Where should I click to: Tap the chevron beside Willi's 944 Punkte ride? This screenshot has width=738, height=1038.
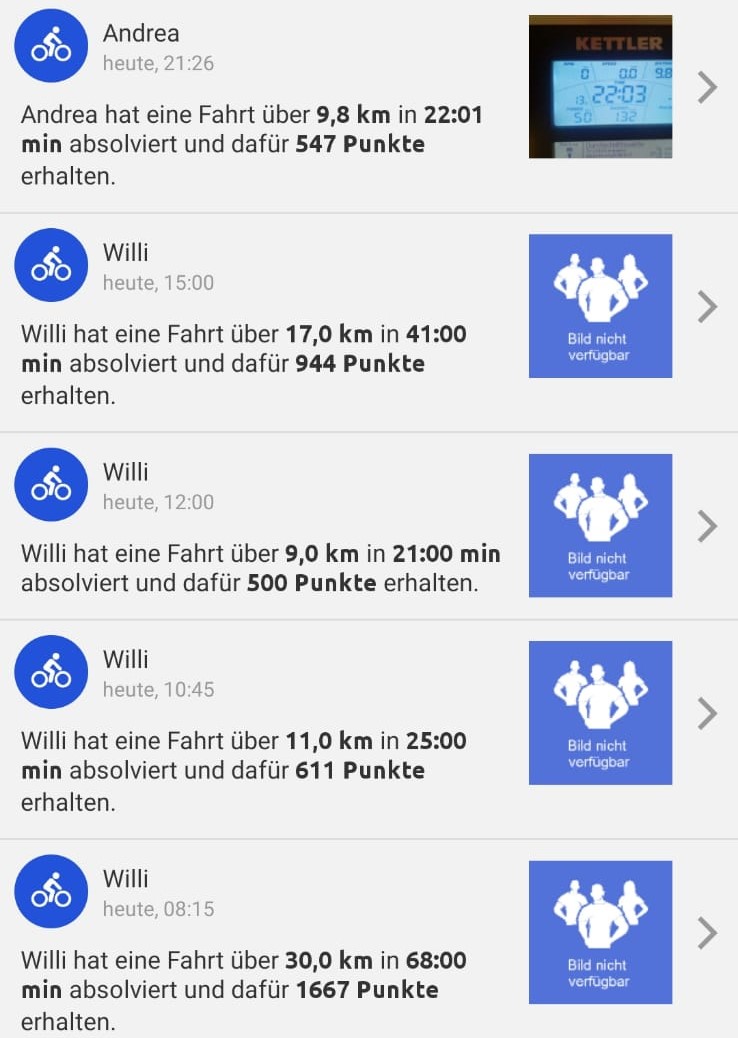click(707, 306)
